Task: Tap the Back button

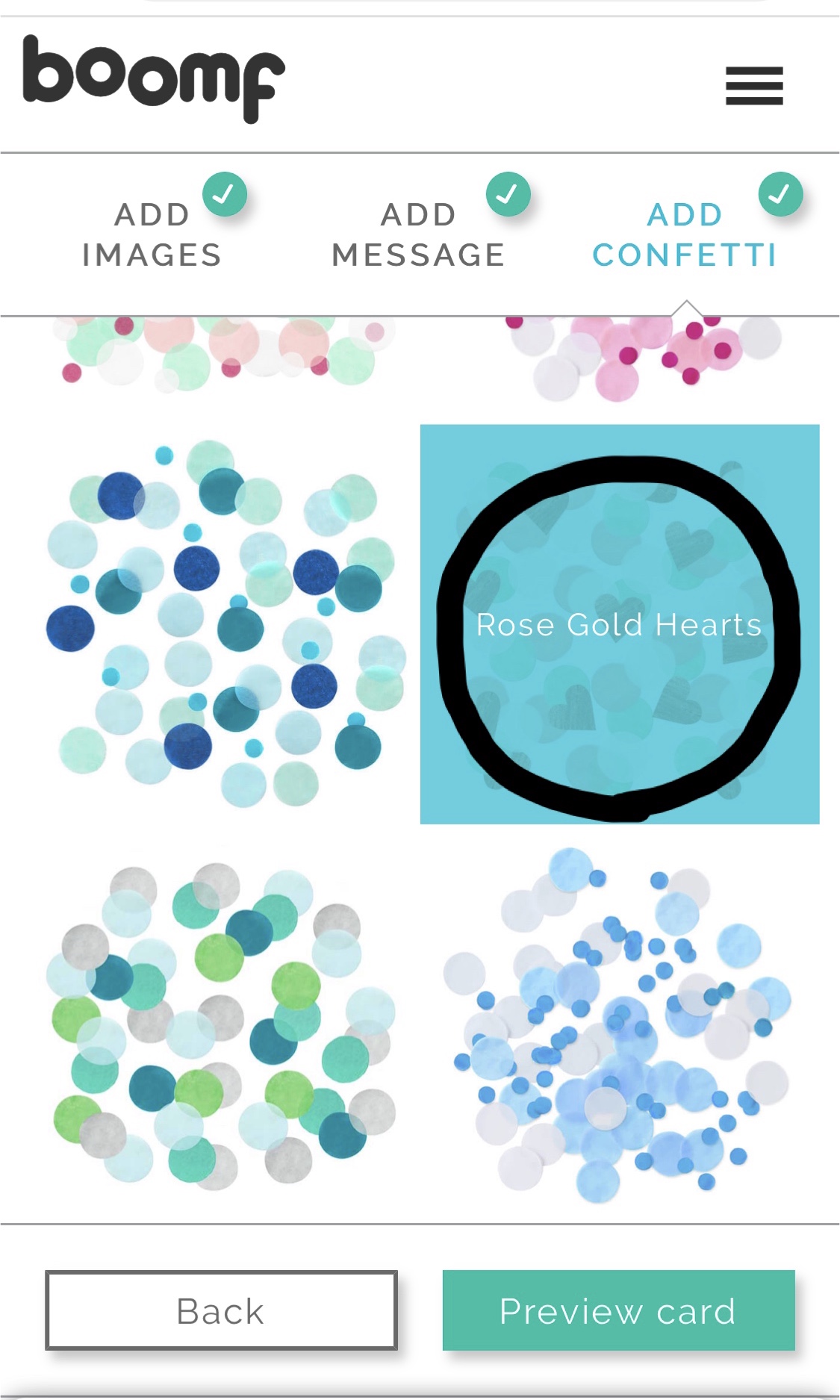Action: click(x=221, y=1310)
